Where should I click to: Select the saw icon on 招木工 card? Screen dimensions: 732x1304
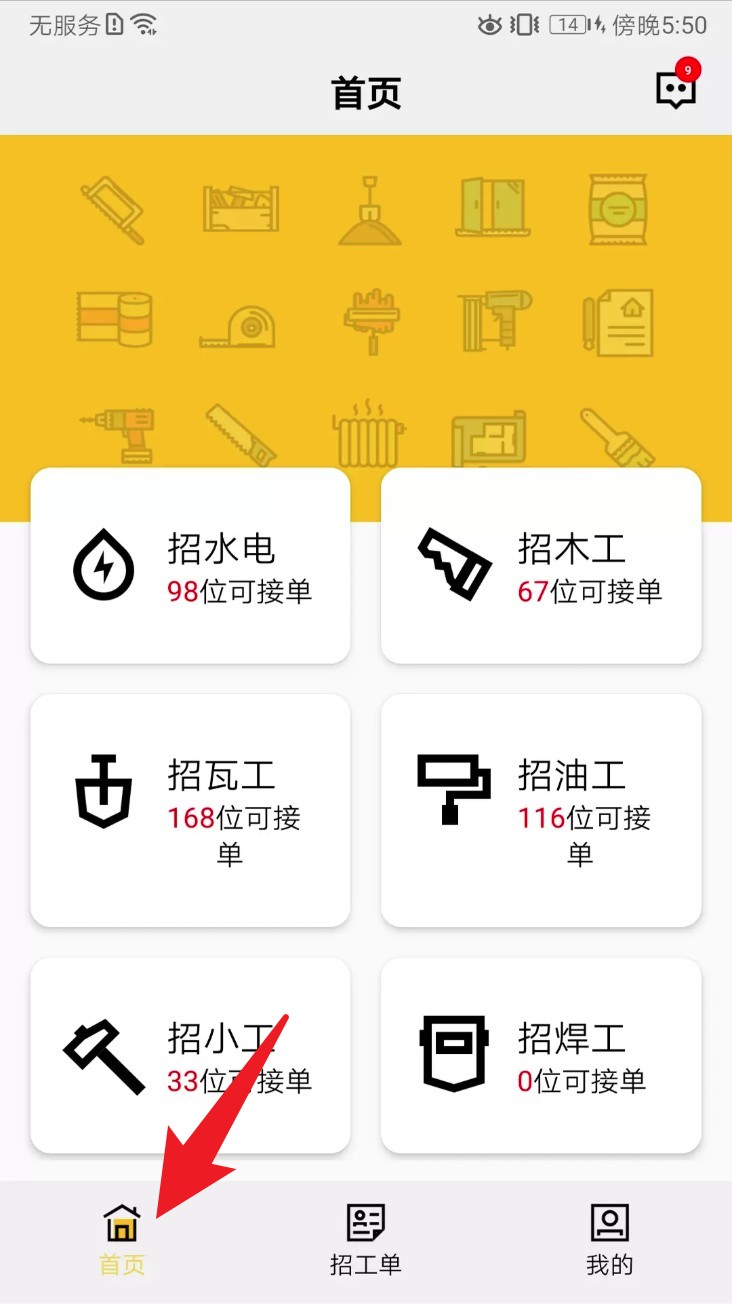coord(453,563)
